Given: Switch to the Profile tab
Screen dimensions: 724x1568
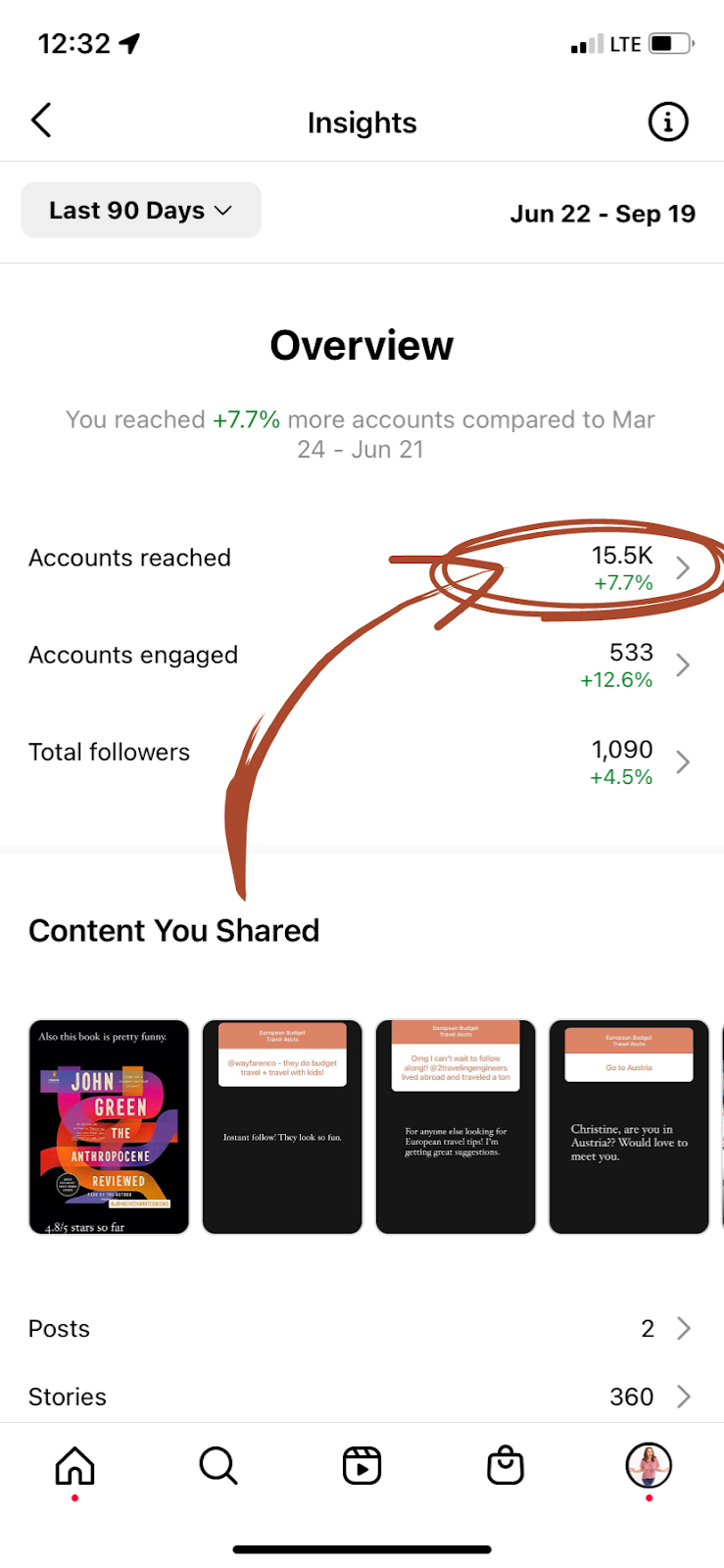Looking at the screenshot, I should pyautogui.click(x=649, y=1466).
